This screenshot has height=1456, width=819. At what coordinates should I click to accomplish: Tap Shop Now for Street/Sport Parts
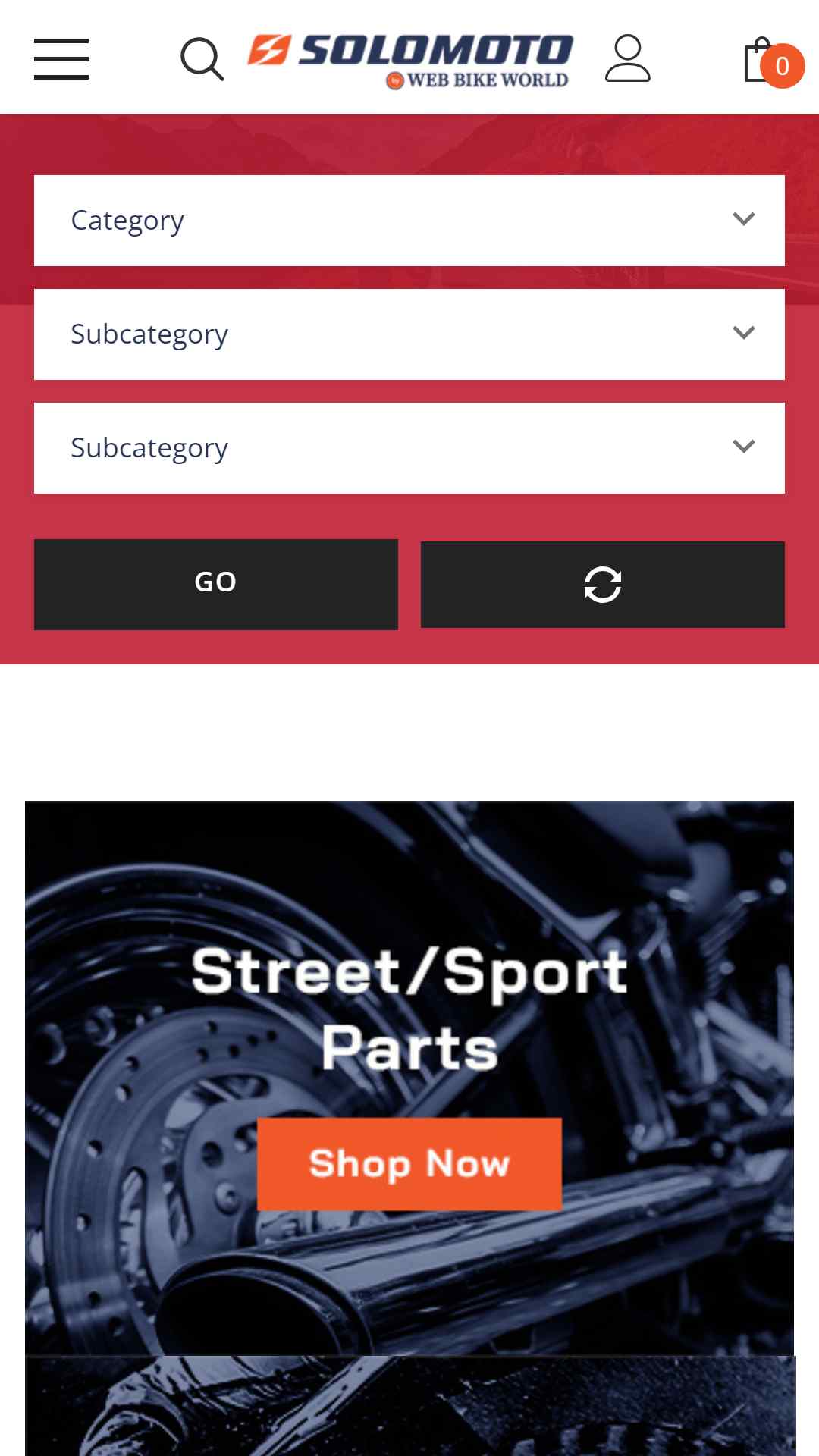[x=409, y=1164]
